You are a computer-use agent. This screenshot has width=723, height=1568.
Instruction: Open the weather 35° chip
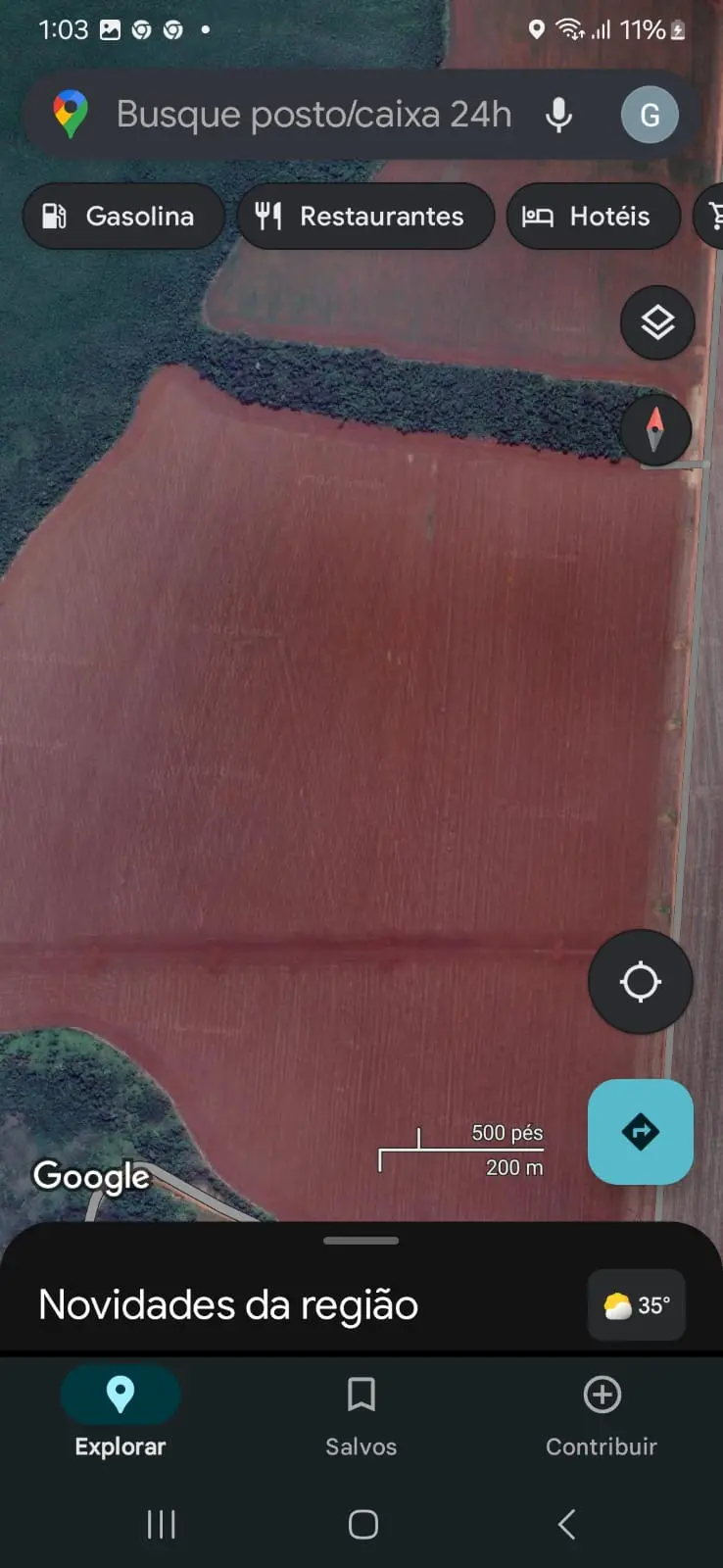637,1305
